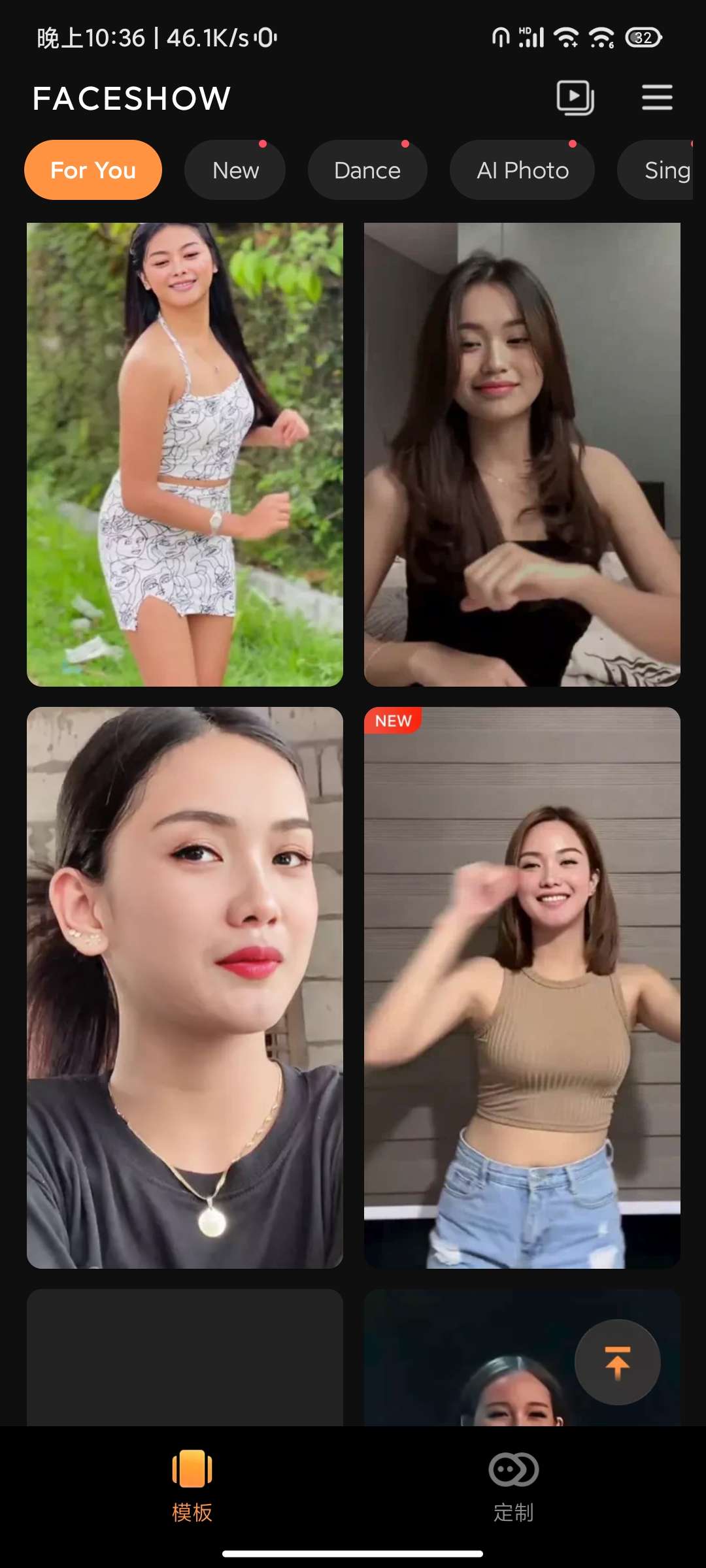Open the video library icon

pyautogui.click(x=575, y=98)
